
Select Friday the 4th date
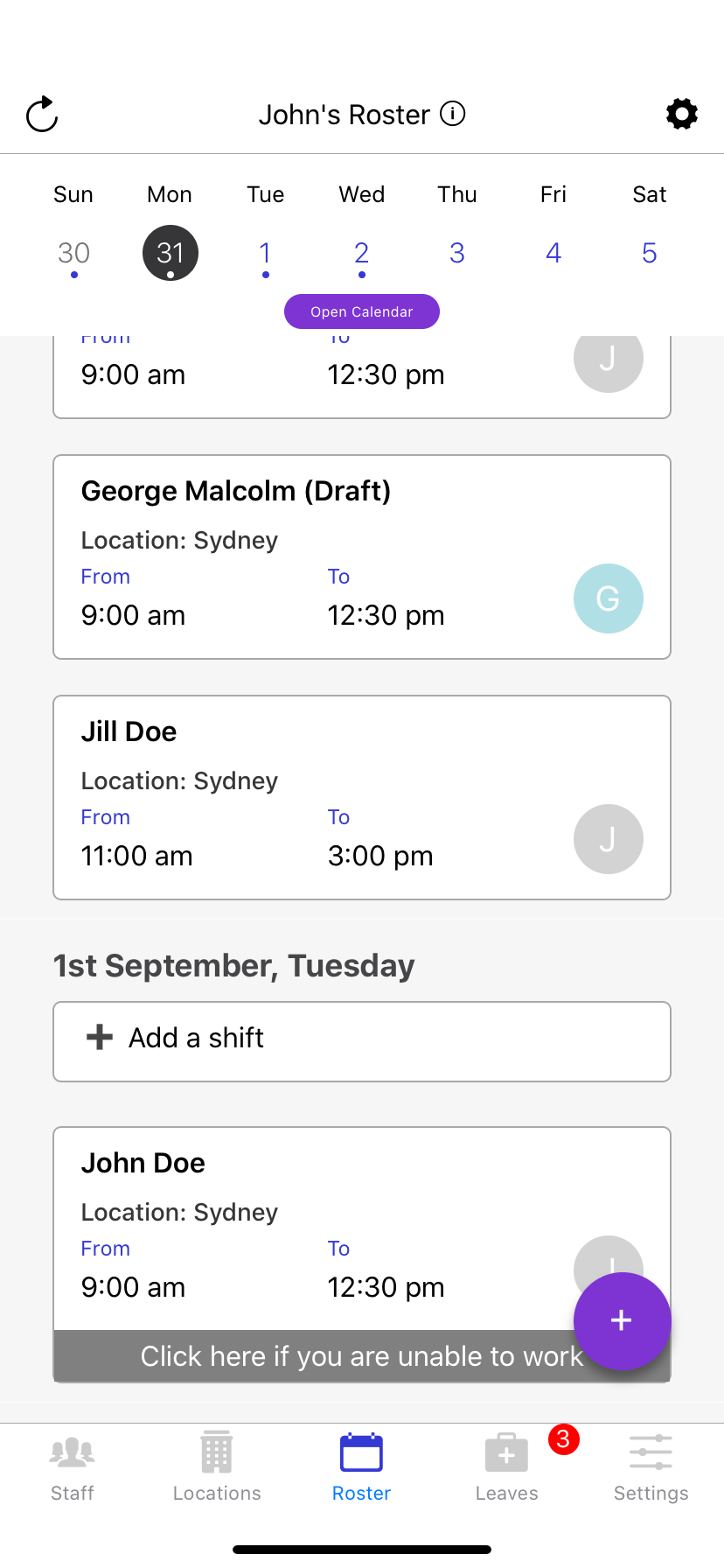[553, 252]
